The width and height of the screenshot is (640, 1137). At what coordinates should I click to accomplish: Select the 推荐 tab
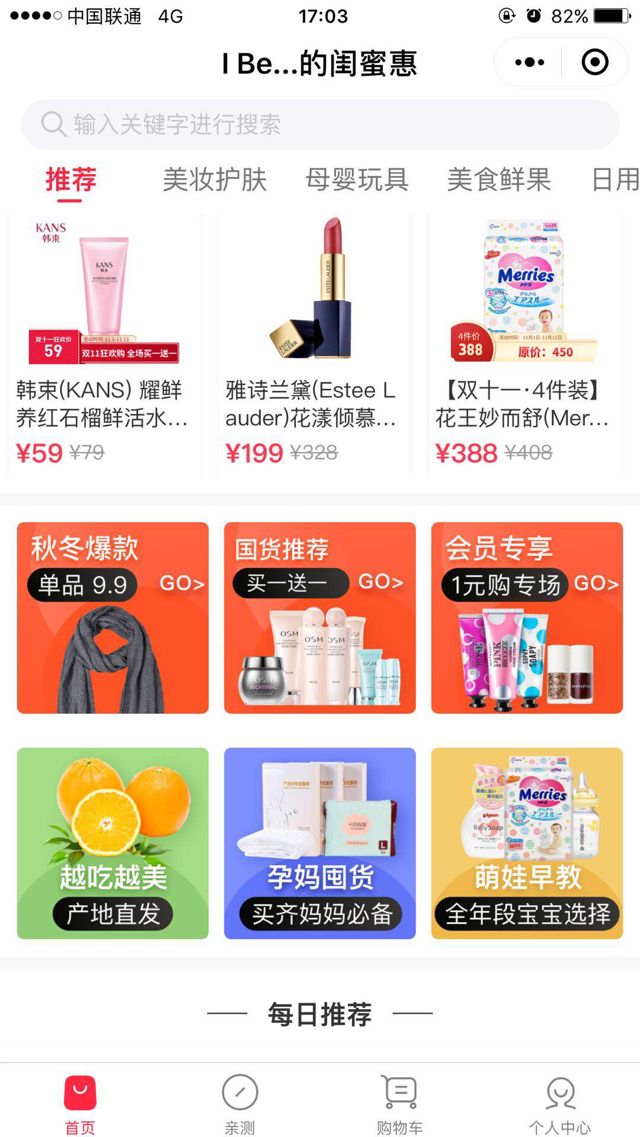[71, 180]
